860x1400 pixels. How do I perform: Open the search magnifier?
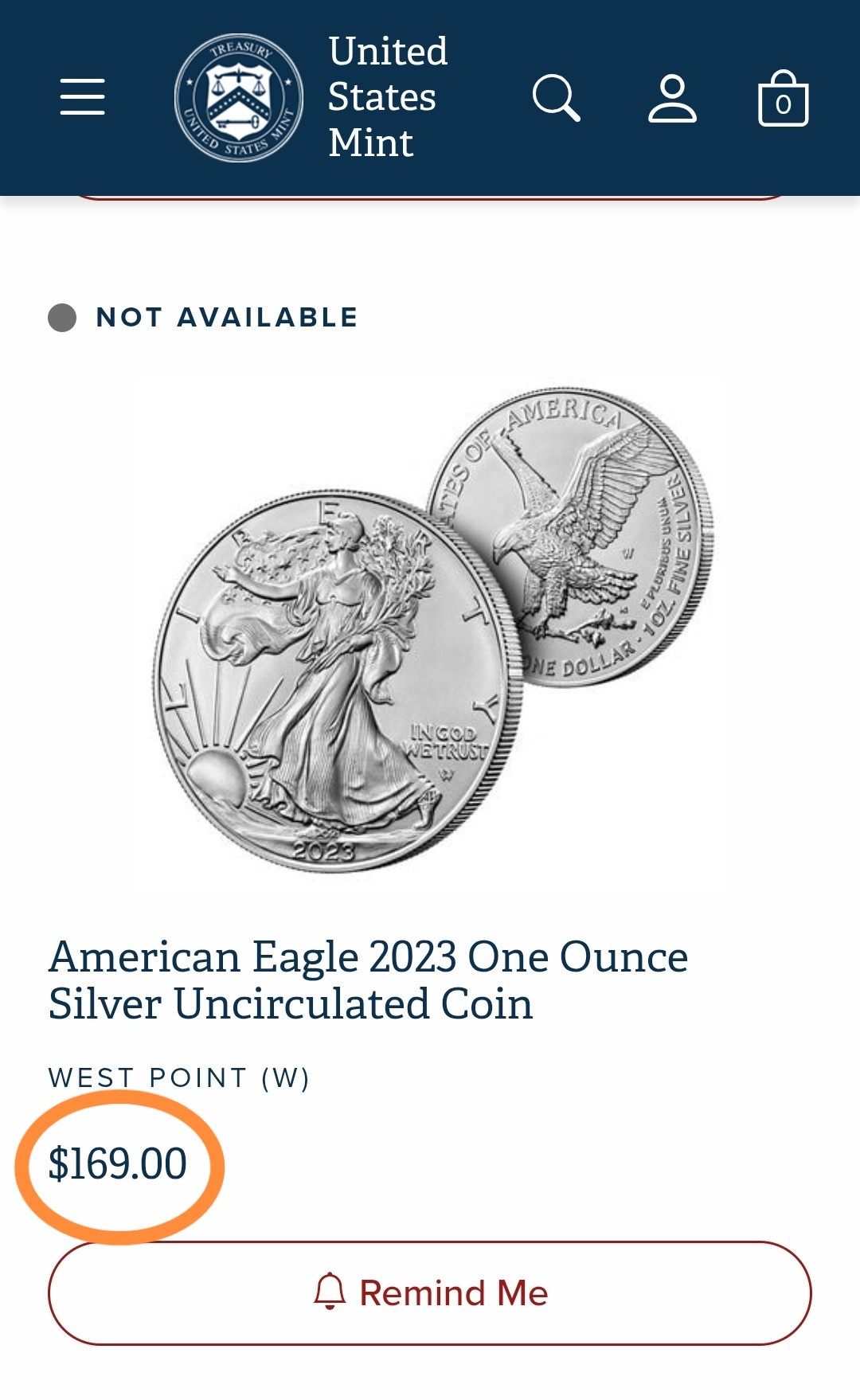(x=556, y=98)
